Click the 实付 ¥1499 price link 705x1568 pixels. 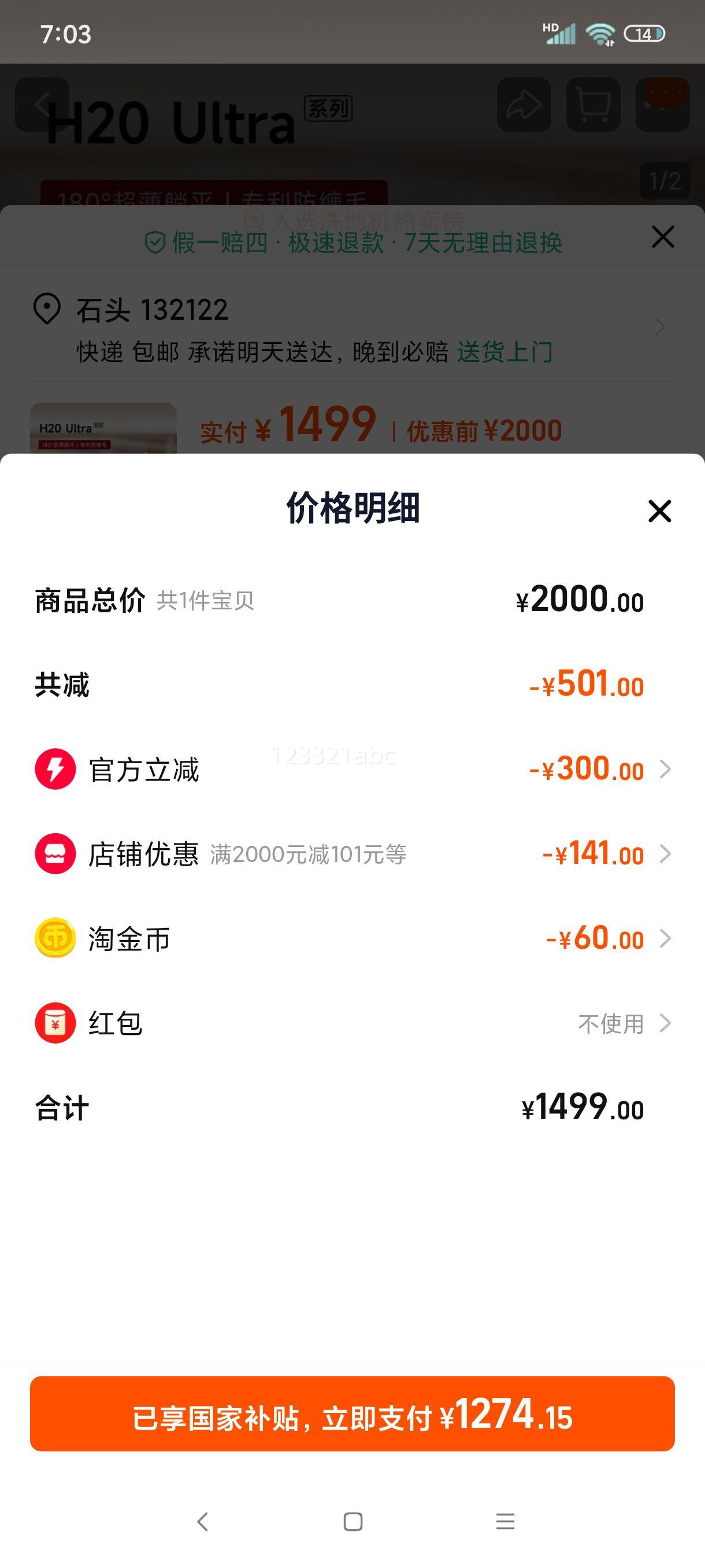pyautogui.click(x=286, y=427)
